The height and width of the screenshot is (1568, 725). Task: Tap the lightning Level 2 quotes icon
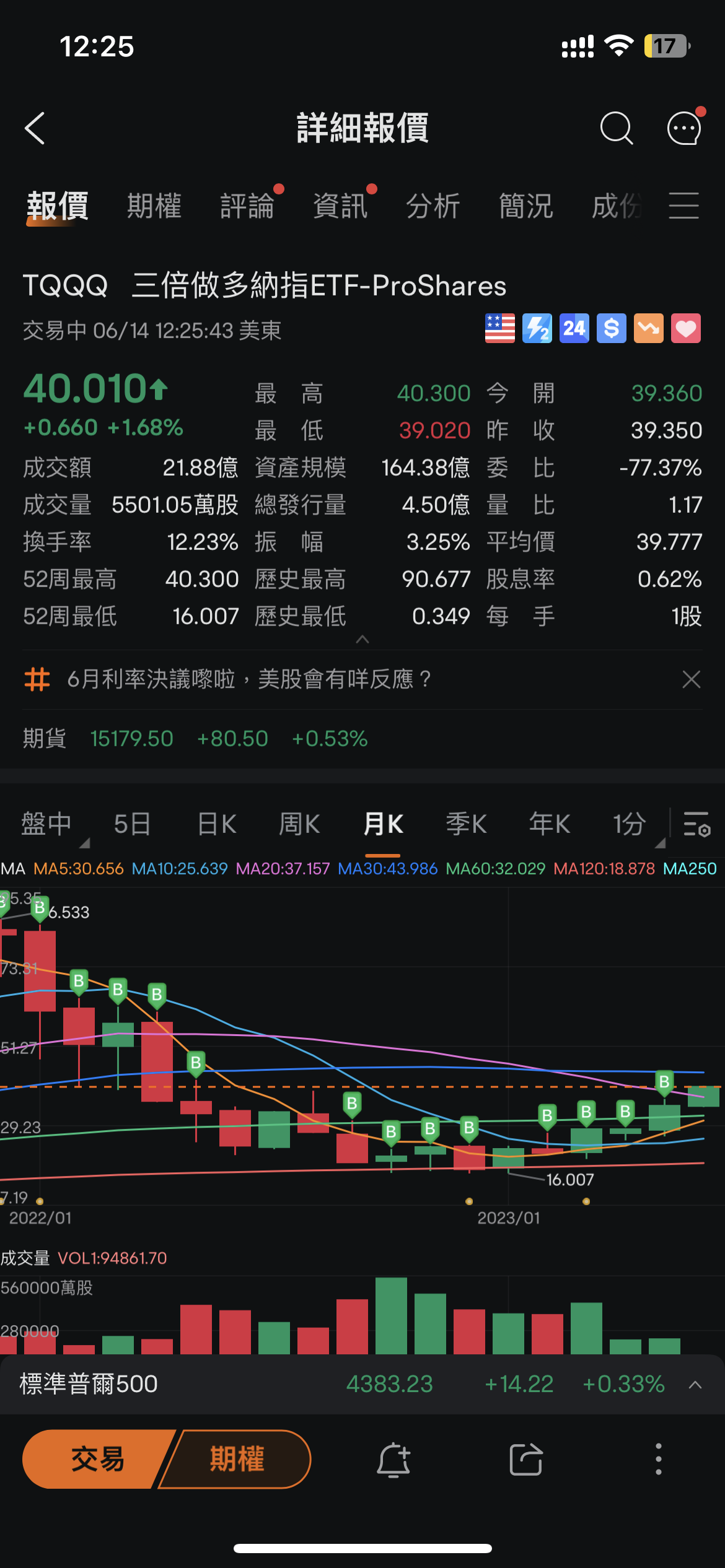(x=537, y=328)
